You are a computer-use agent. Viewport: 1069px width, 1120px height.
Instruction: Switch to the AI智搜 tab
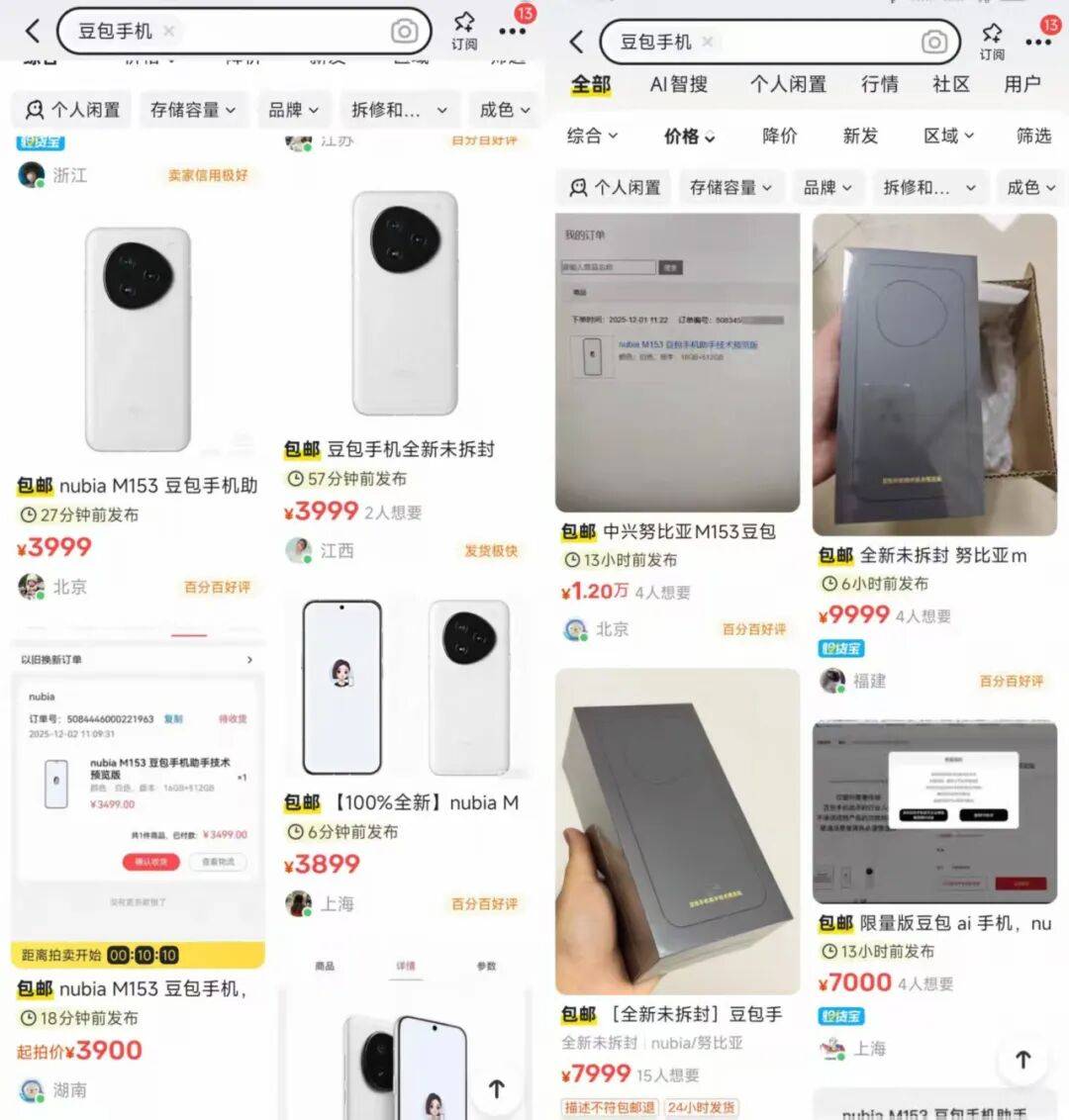[681, 84]
